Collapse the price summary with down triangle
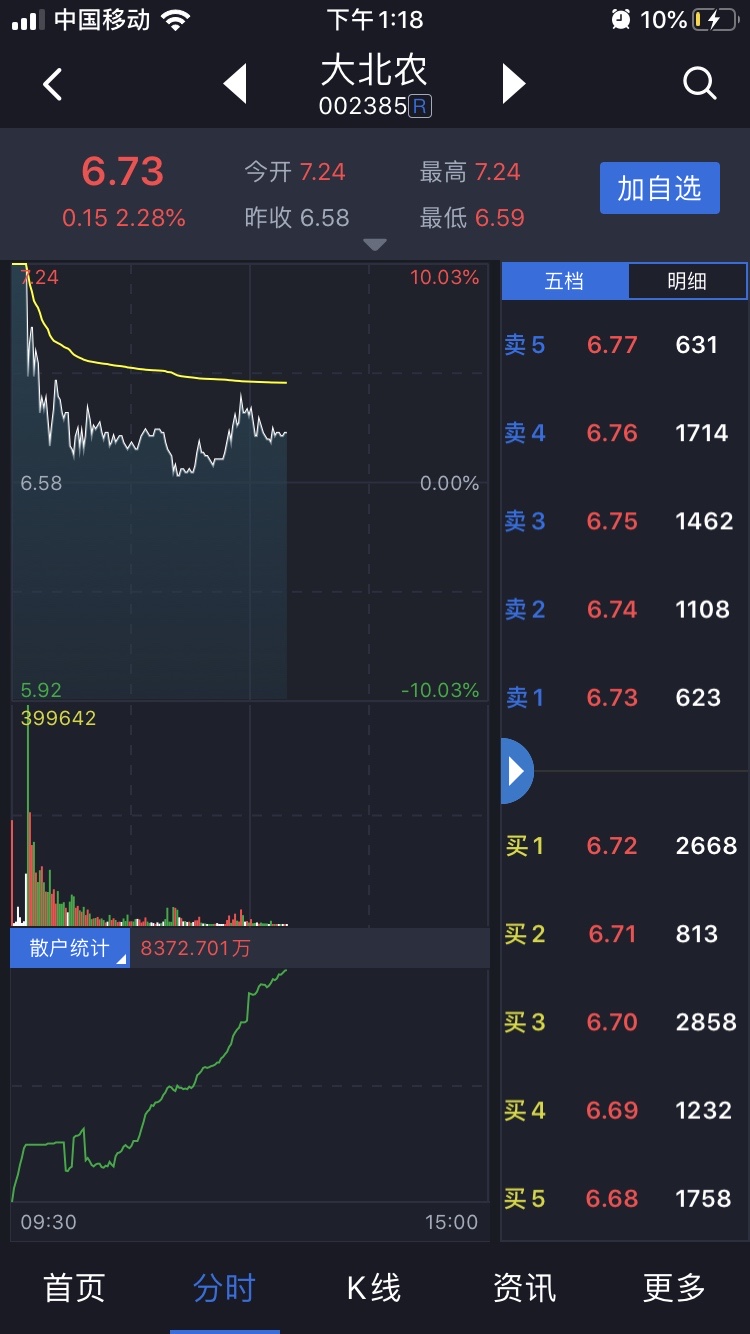 click(x=375, y=244)
